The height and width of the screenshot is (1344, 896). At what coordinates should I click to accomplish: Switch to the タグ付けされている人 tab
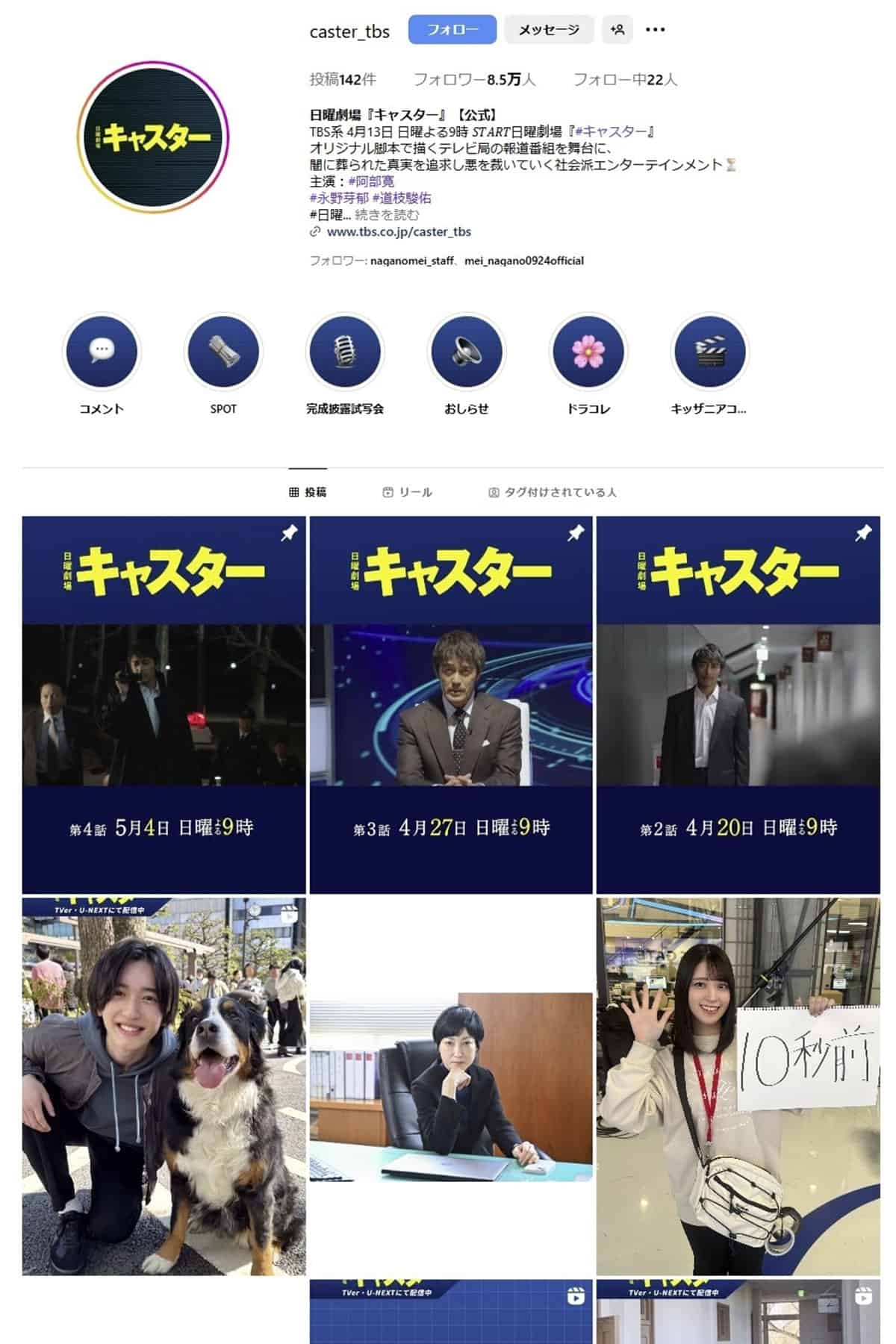tap(553, 492)
